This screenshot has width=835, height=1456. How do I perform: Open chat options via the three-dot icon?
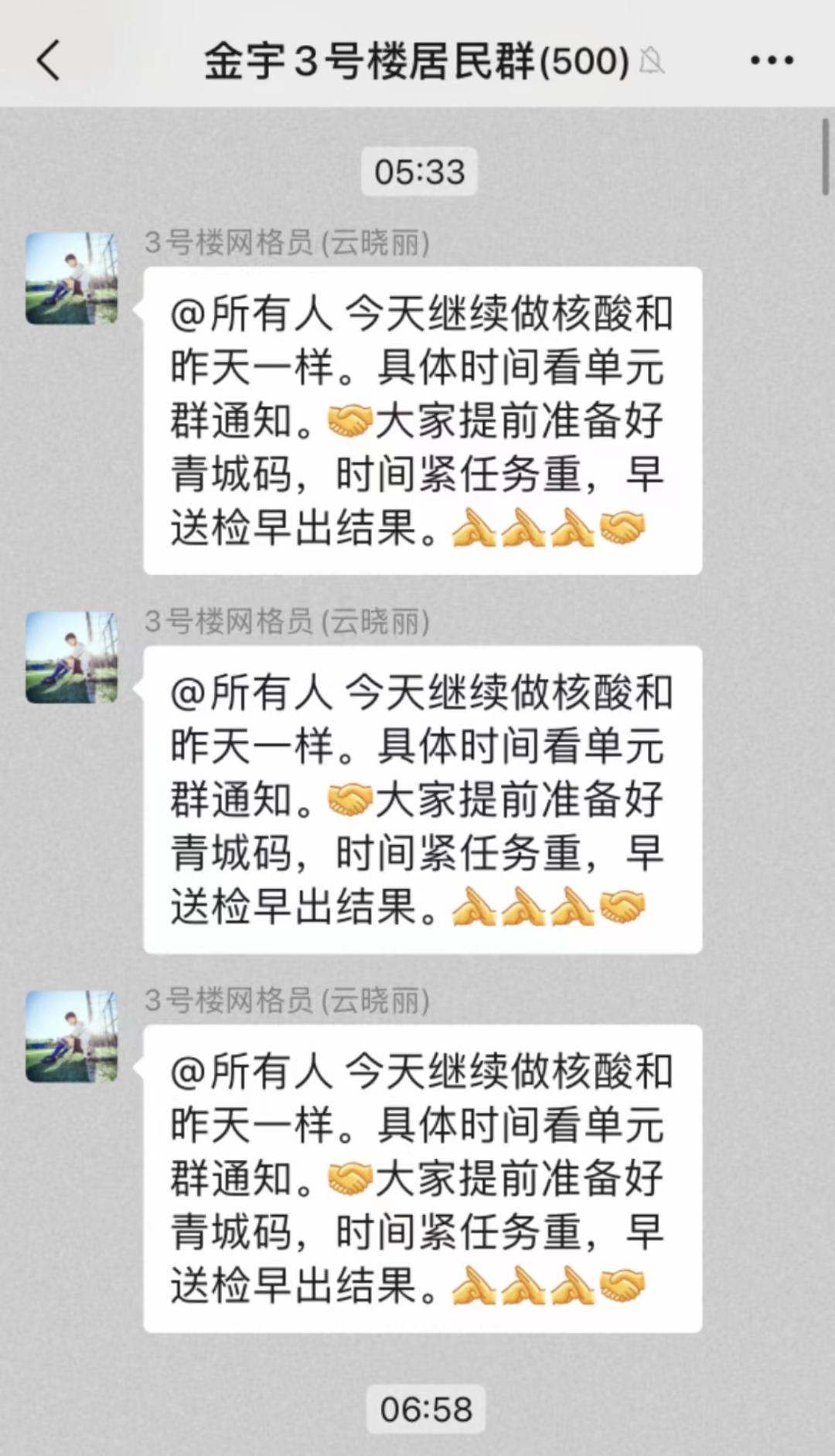tap(771, 60)
